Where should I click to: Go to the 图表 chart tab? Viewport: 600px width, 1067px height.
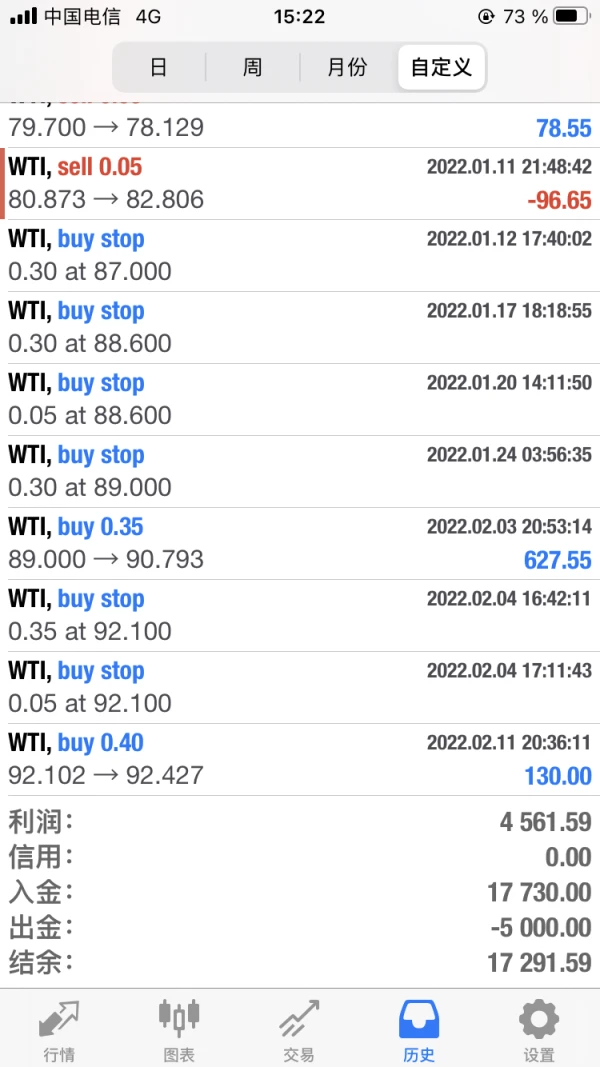point(179,1029)
